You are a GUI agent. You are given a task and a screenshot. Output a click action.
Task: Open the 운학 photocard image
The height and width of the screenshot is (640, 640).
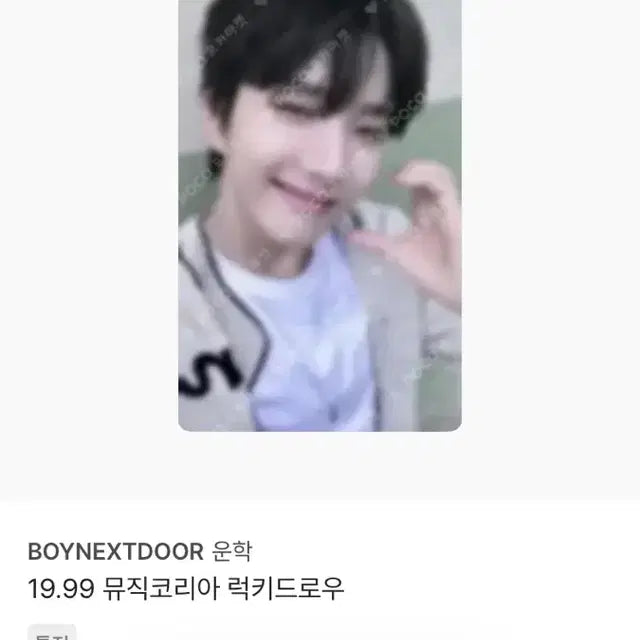(320, 215)
